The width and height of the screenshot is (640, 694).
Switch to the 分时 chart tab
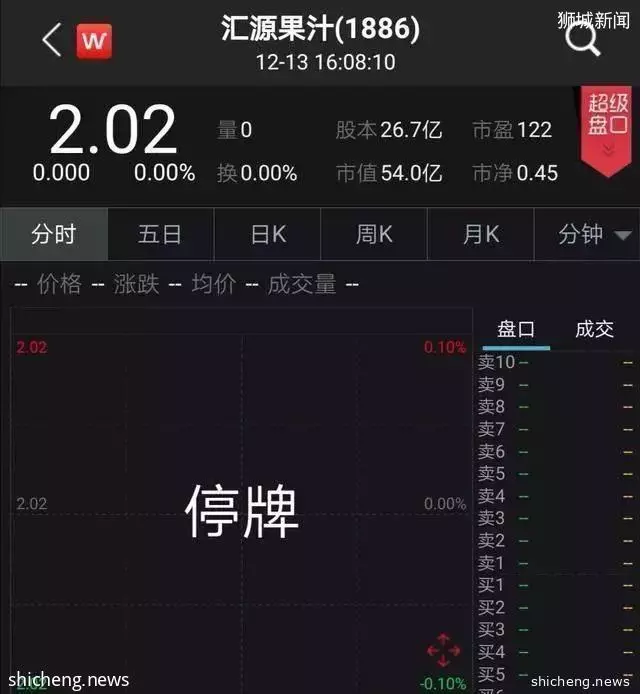[x=53, y=235]
